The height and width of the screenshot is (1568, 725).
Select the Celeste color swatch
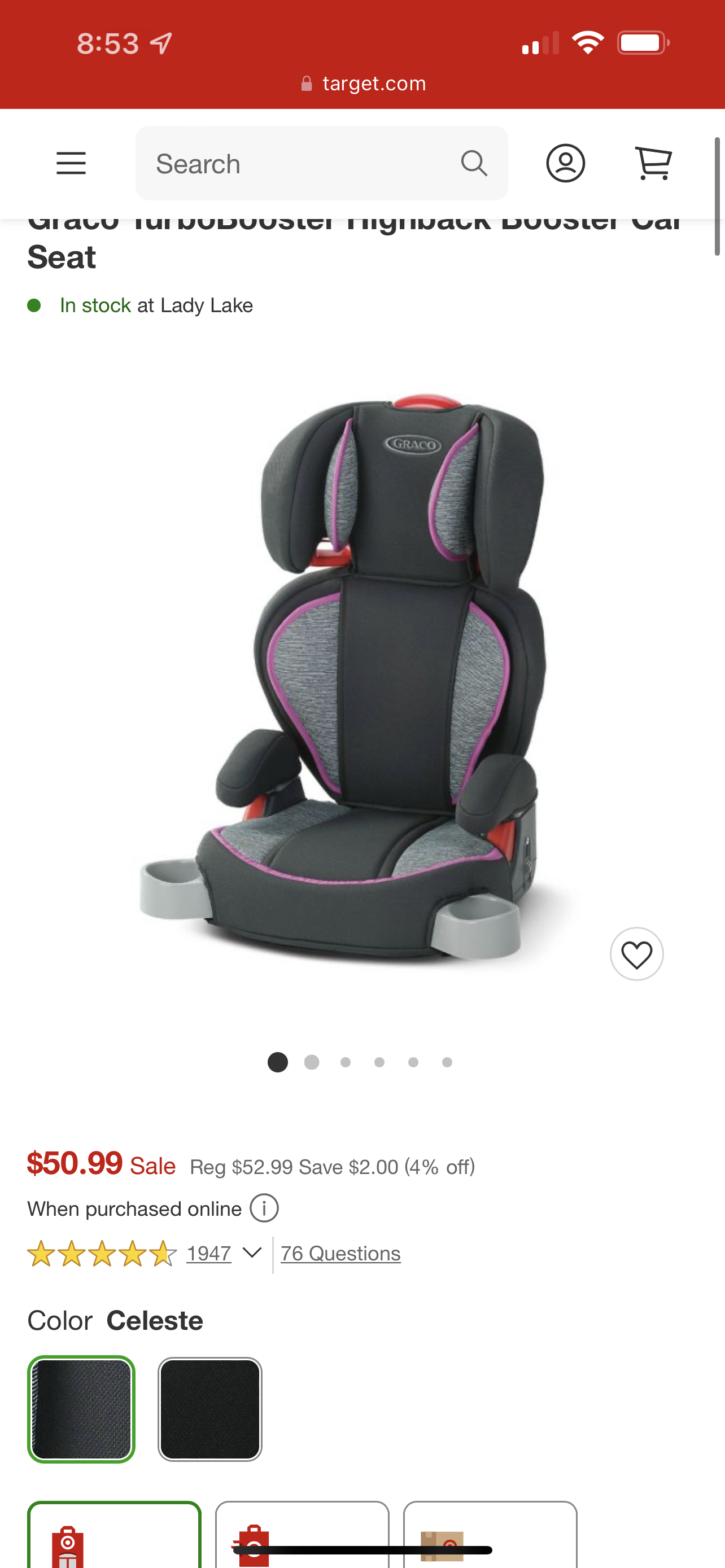tap(81, 1409)
